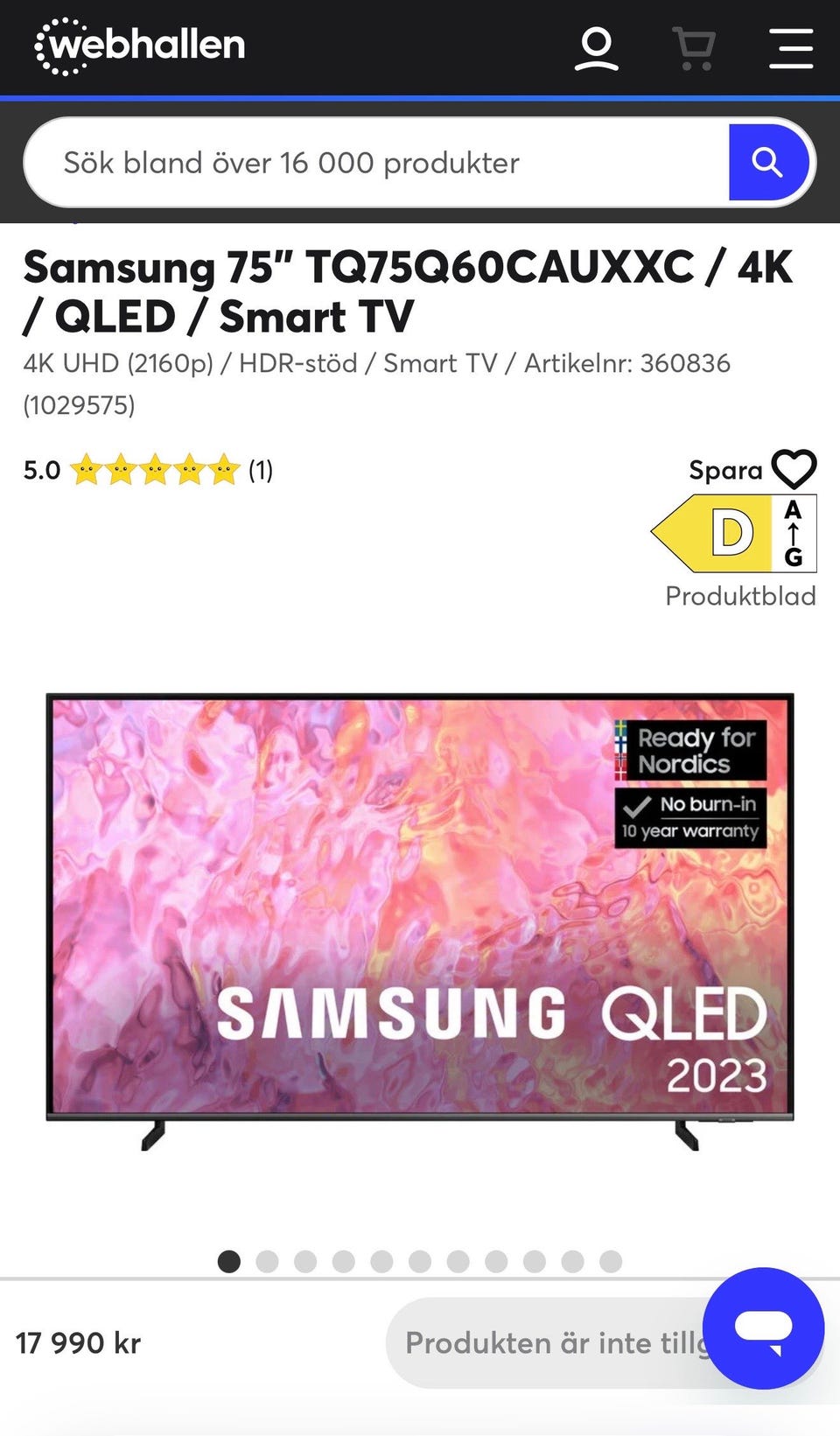Open the star rating reviews

149,470
